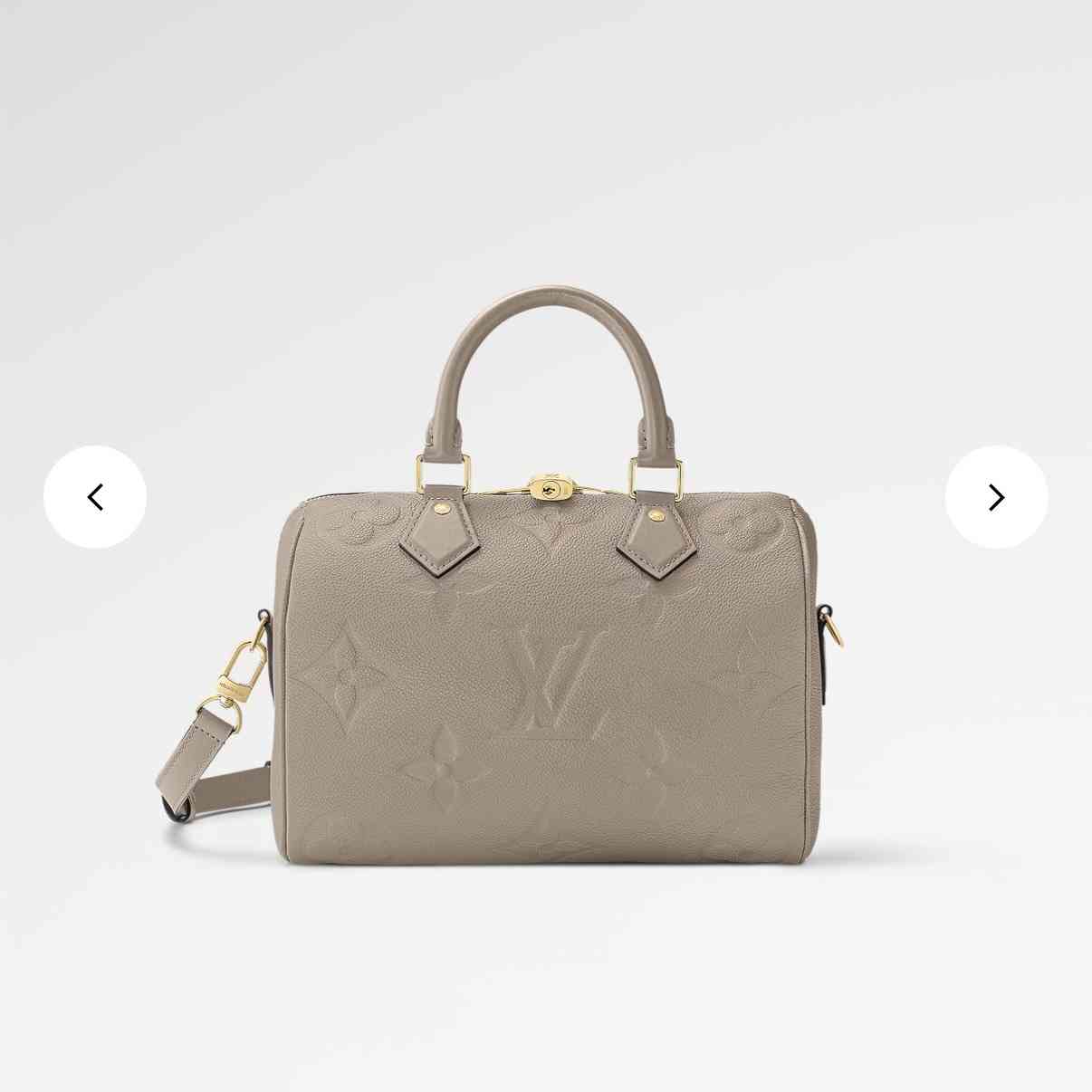1092x1092 pixels.
Task: Show the next product image
Action: (x=996, y=497)
